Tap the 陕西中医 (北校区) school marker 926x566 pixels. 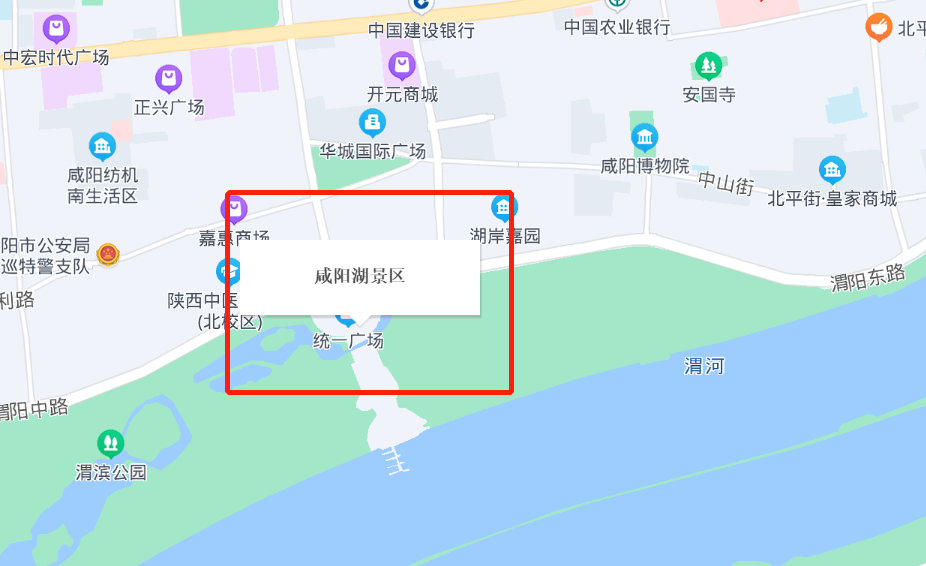click(x=229, y=271)
